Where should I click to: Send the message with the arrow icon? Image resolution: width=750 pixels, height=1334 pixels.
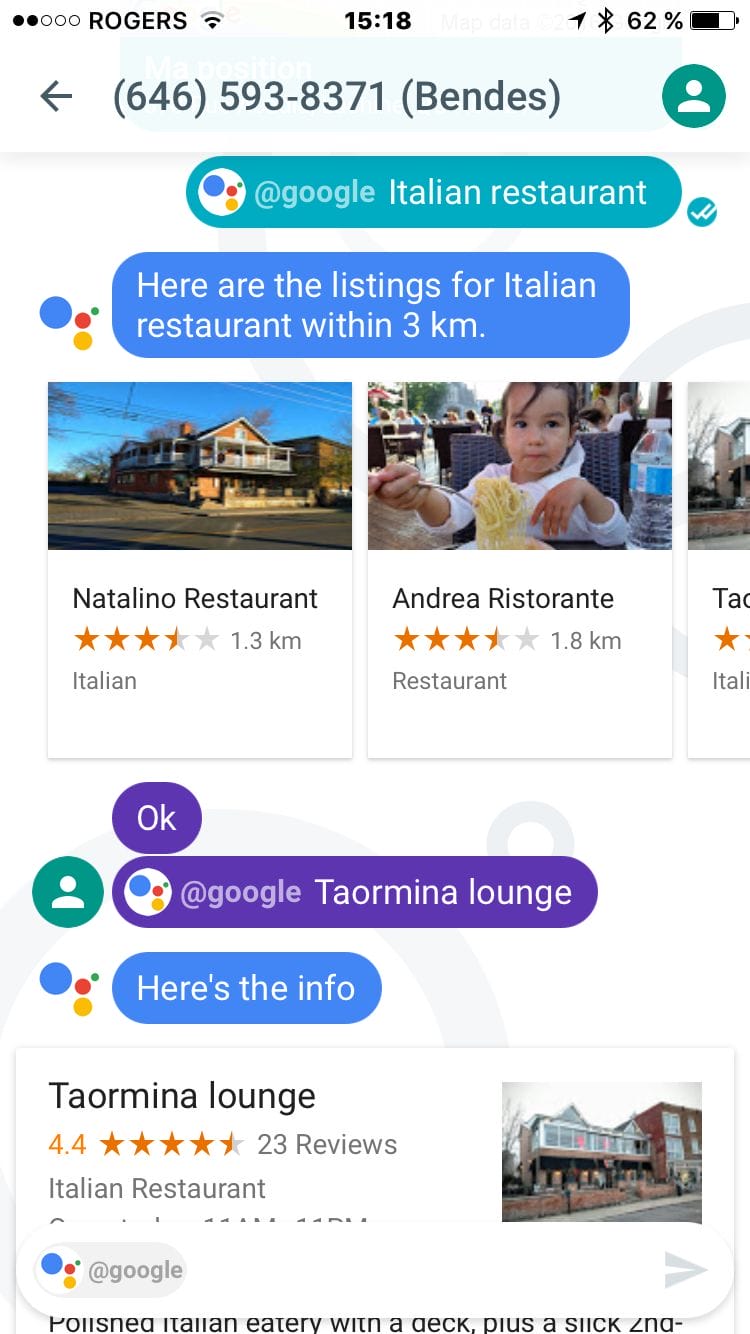coord(685,1270)
